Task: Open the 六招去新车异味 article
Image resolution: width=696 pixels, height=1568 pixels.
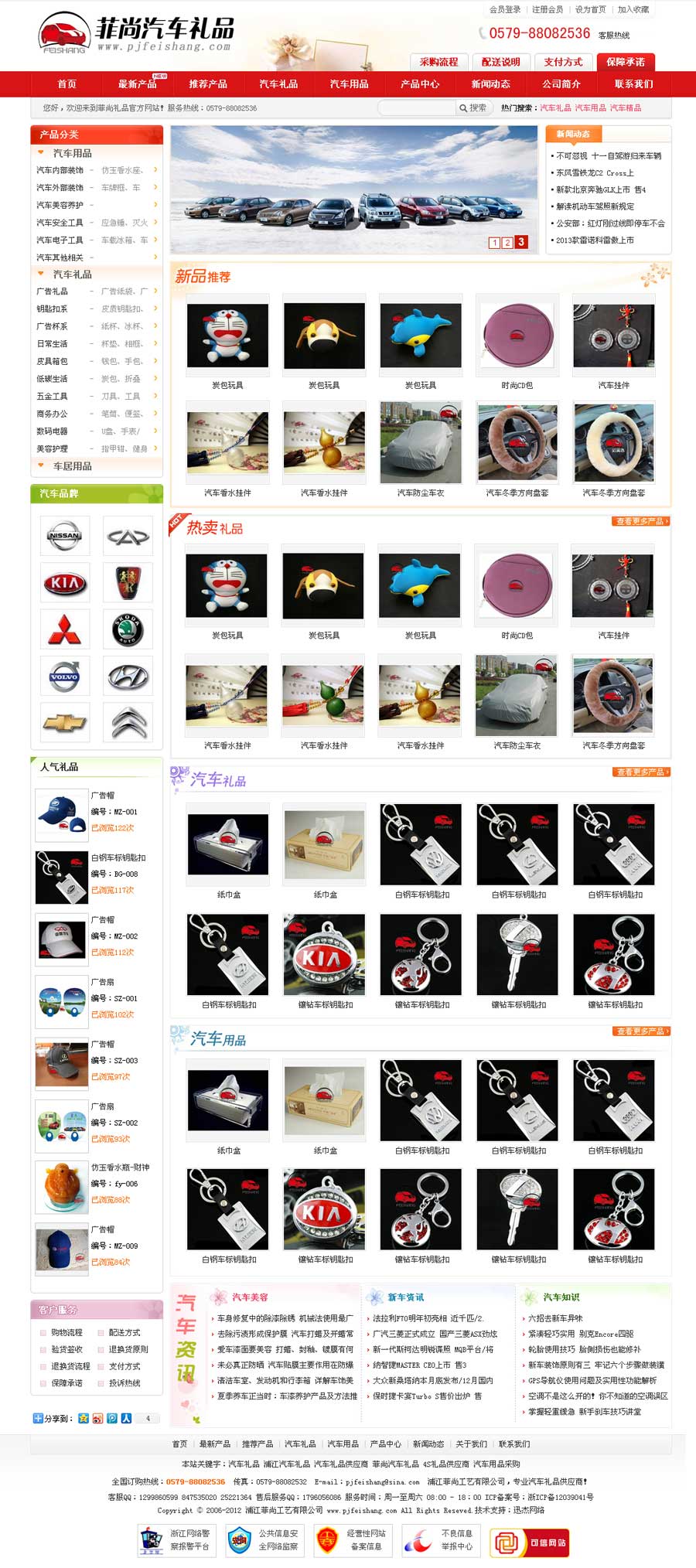Action: tap(555, 1318)
